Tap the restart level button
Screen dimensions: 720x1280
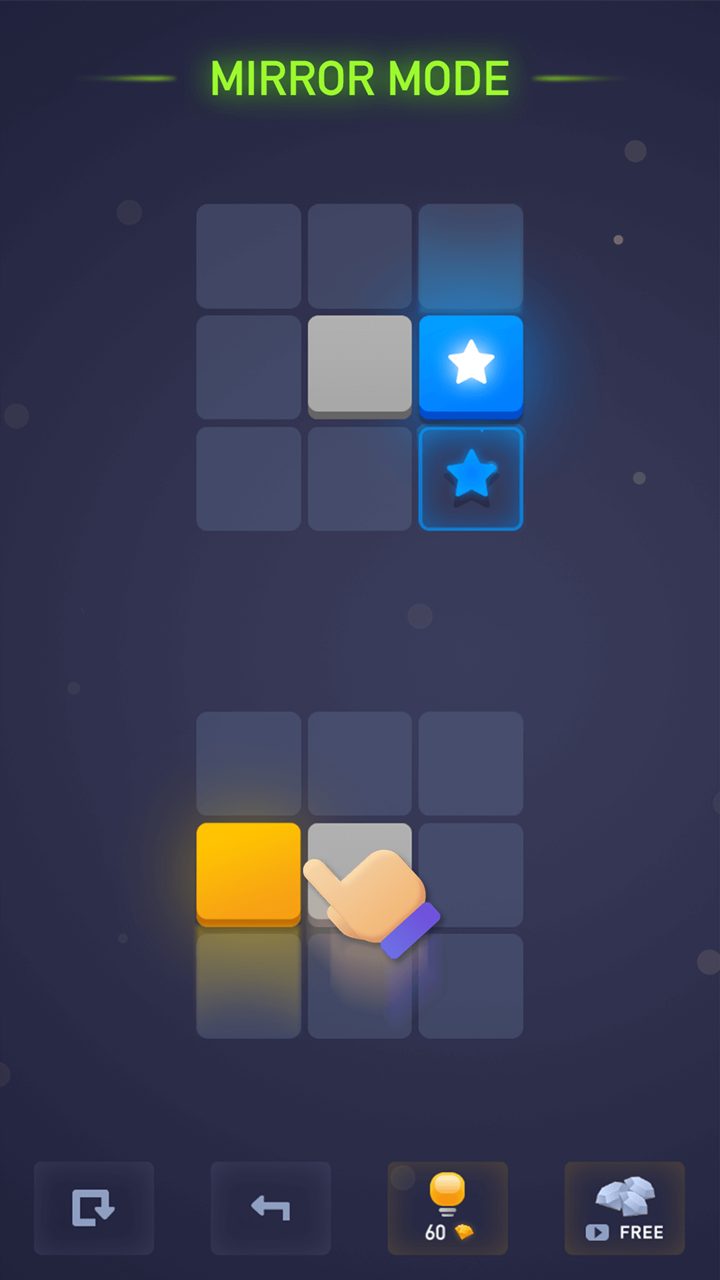coord(94,1208)
